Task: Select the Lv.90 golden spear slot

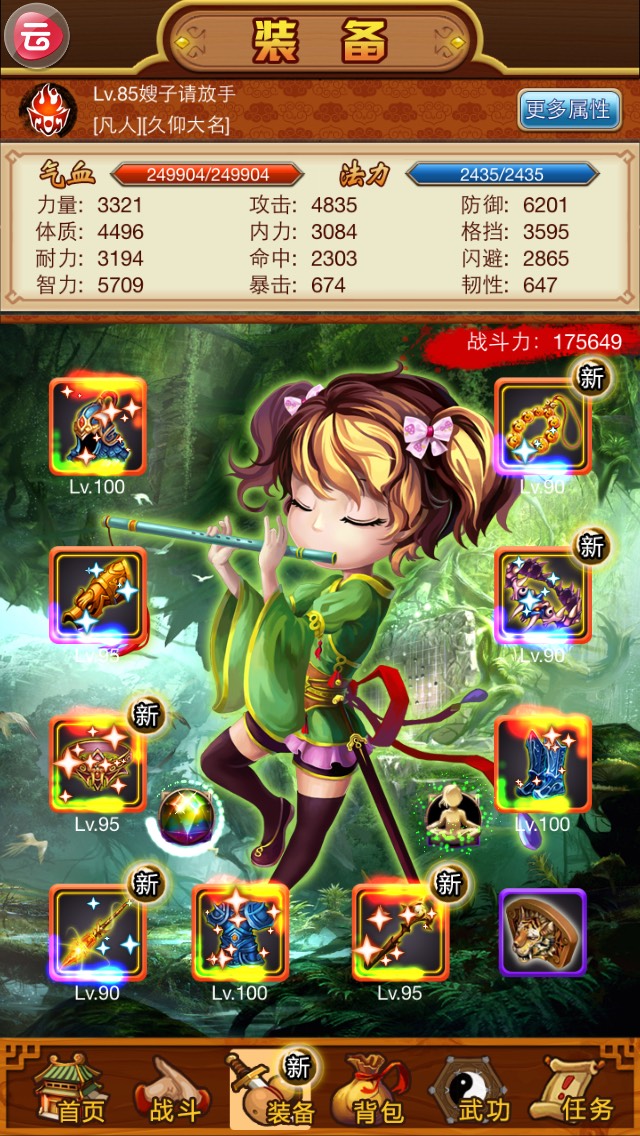Action: (98, 932)
